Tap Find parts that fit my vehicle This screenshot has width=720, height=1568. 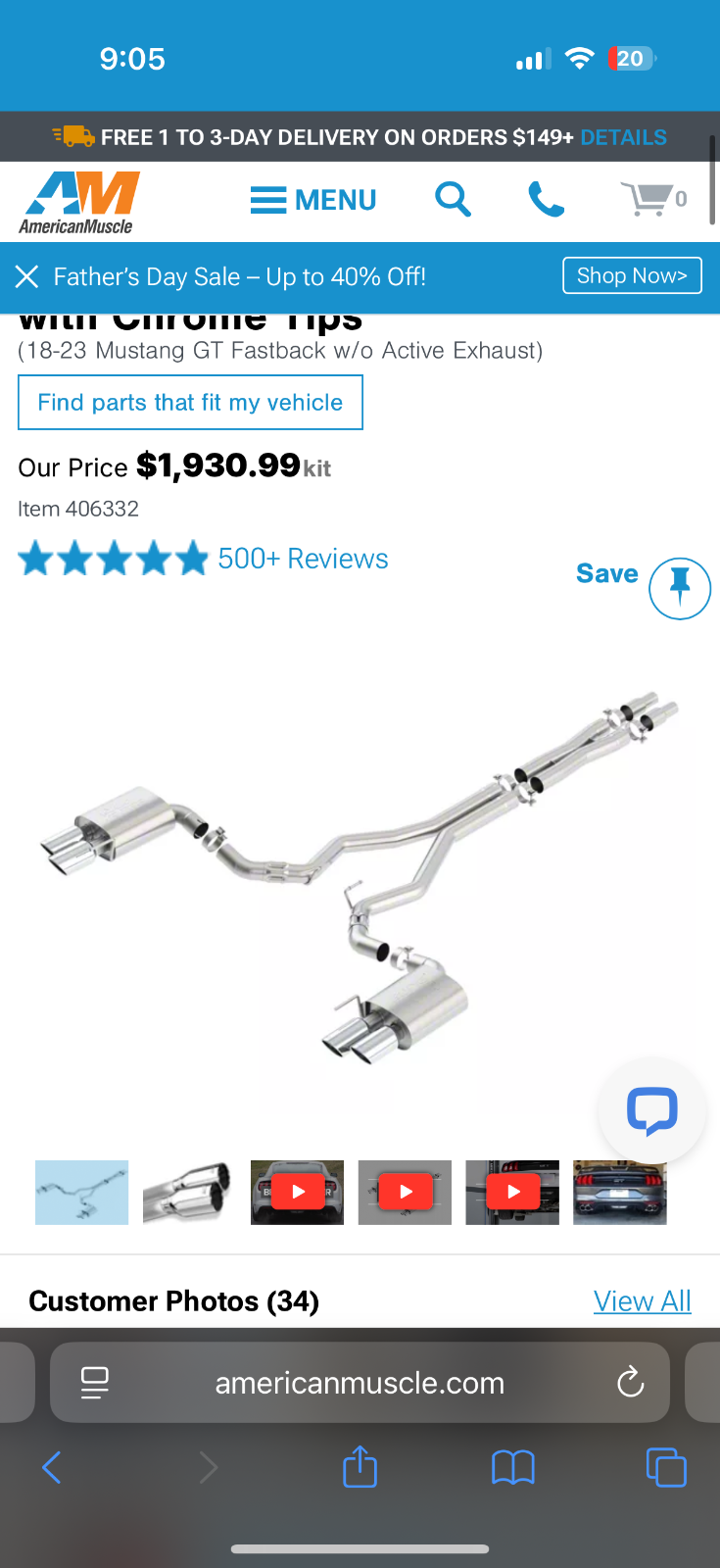coord(190,403)
